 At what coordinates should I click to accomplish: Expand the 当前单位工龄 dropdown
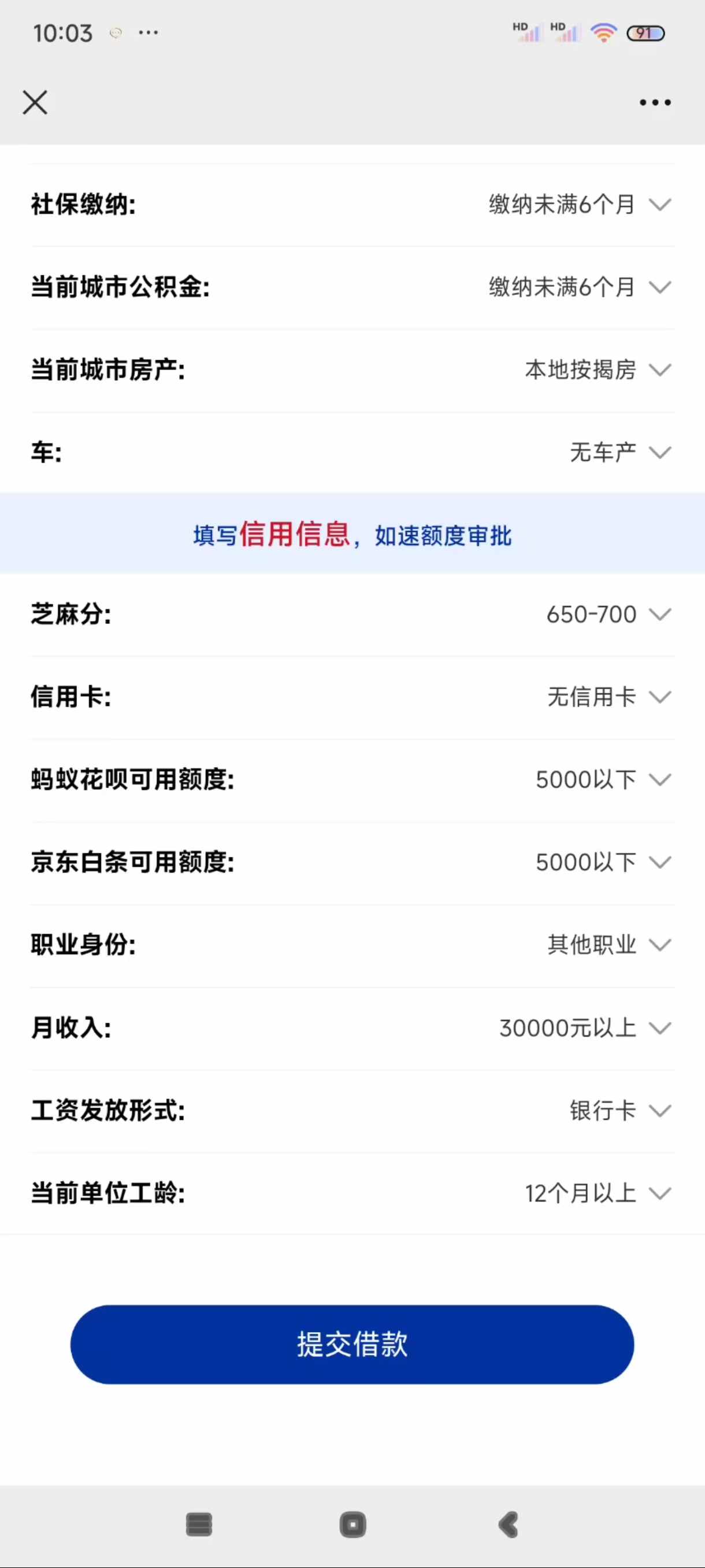coord(353,1194)
